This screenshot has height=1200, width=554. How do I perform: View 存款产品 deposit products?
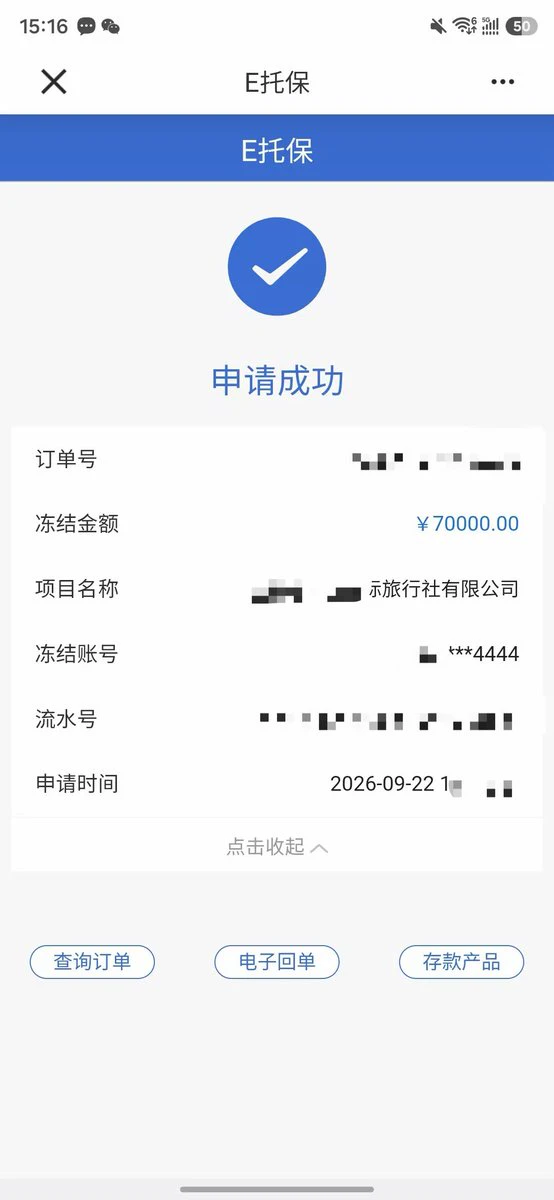point(461,962)
